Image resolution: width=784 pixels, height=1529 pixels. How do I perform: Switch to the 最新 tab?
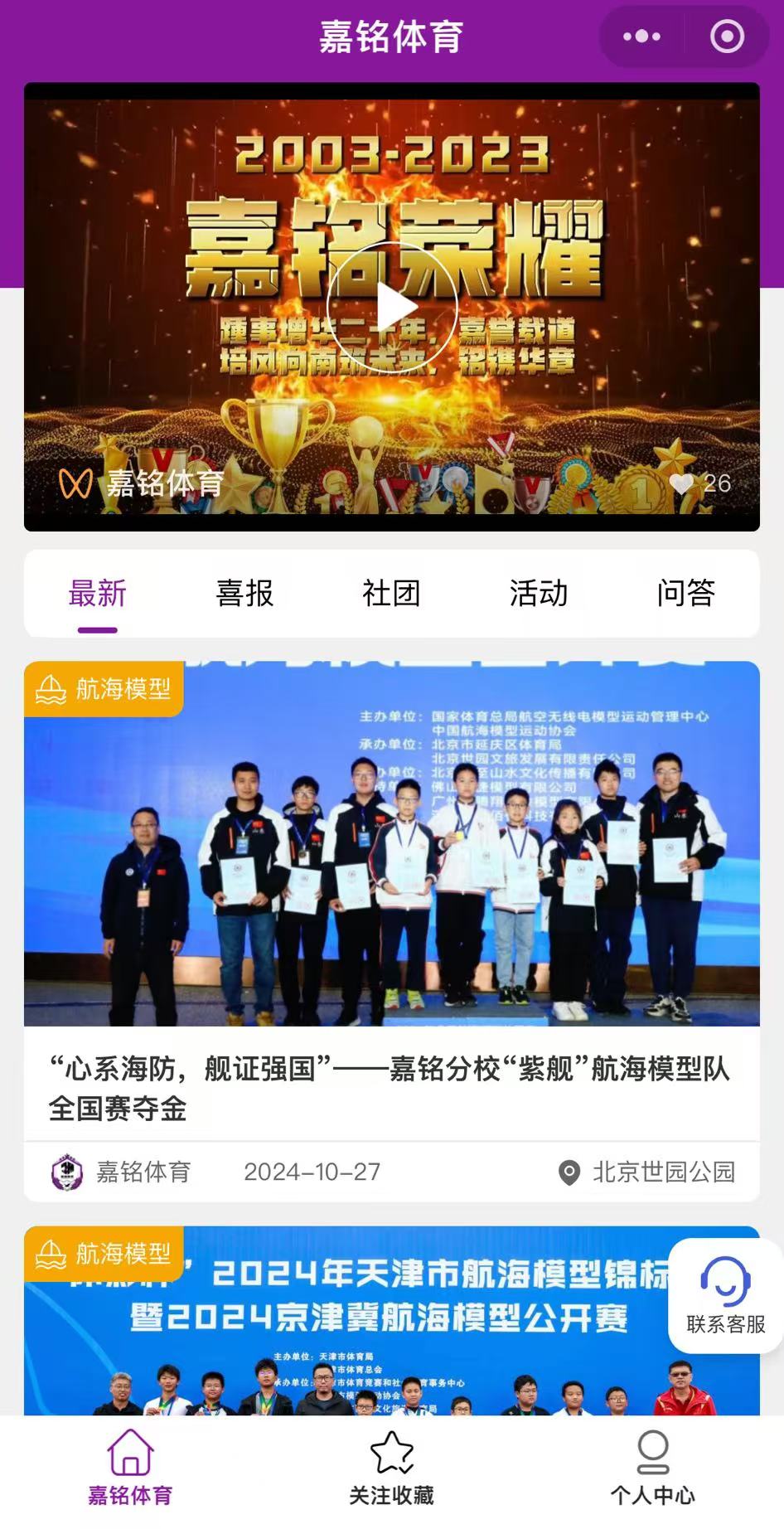coord(98,594)
